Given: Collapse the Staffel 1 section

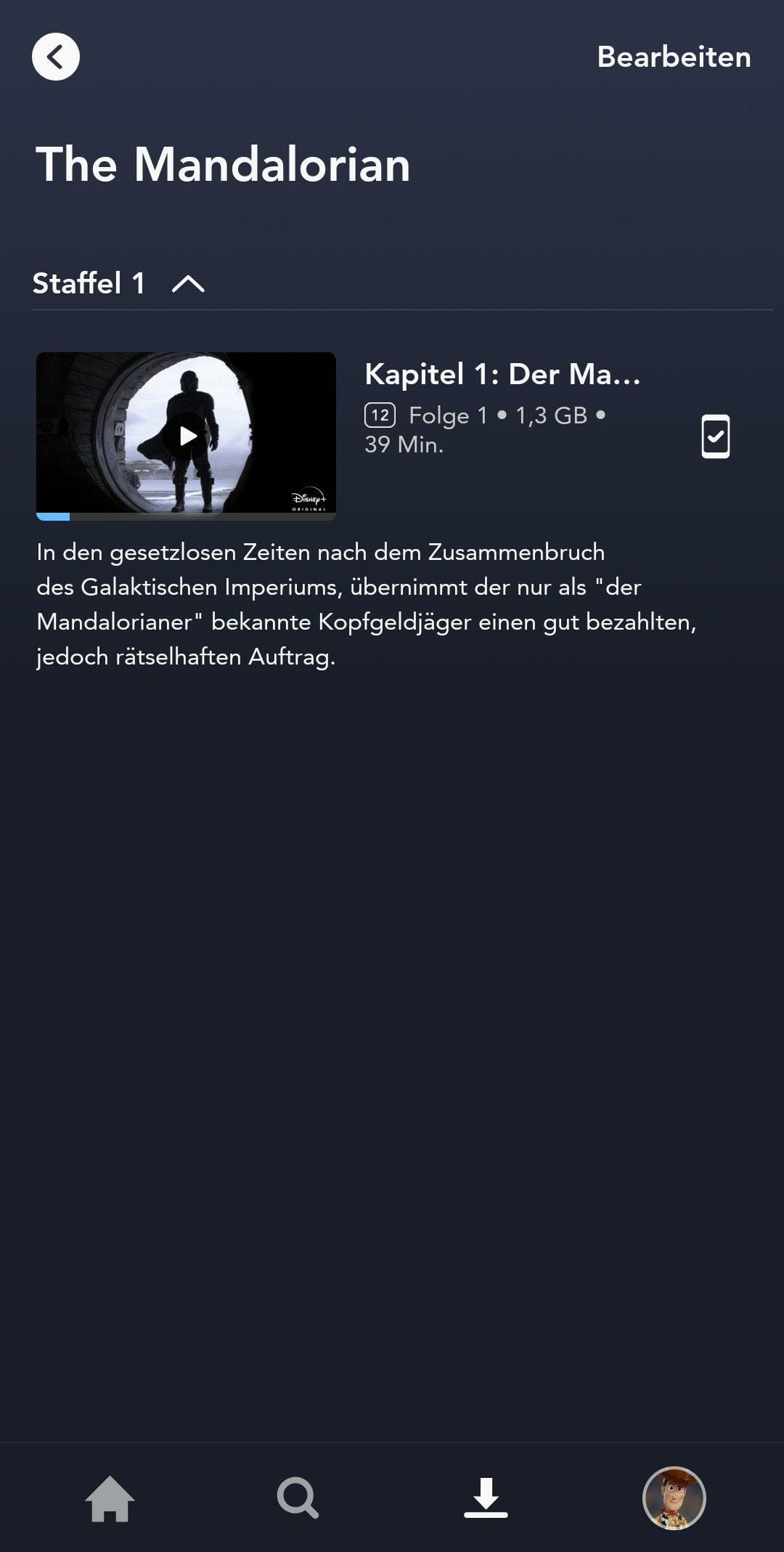Looking at the screenshot, I should [x=188, y=283].
